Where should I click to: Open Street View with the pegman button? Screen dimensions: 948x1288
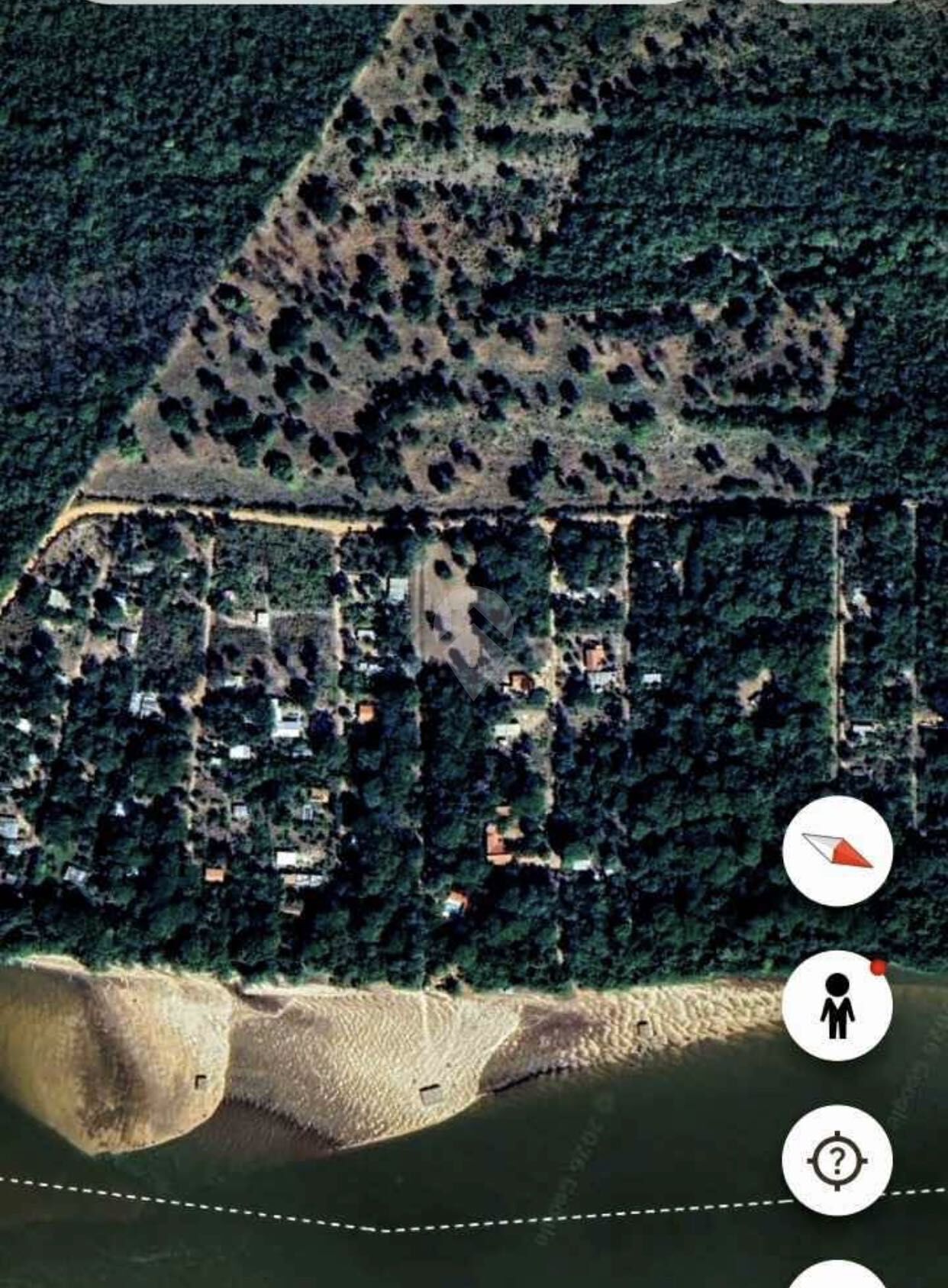[837, 1006]
